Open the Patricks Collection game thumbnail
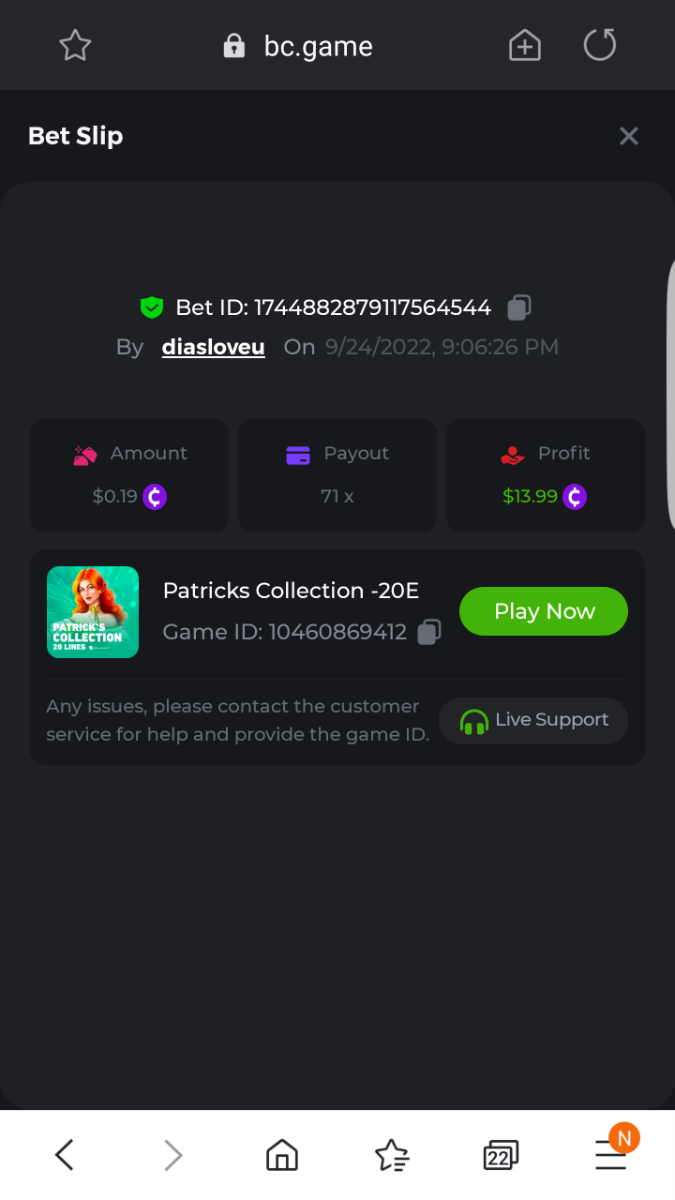 tap(93, 612)
